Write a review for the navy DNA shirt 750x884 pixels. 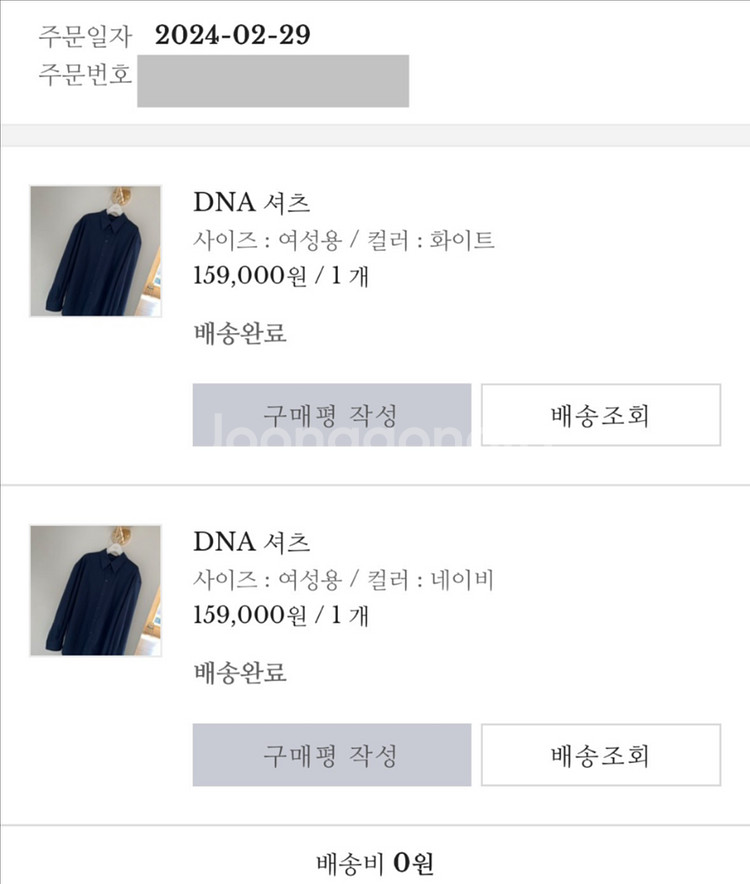tap(331, 755)
